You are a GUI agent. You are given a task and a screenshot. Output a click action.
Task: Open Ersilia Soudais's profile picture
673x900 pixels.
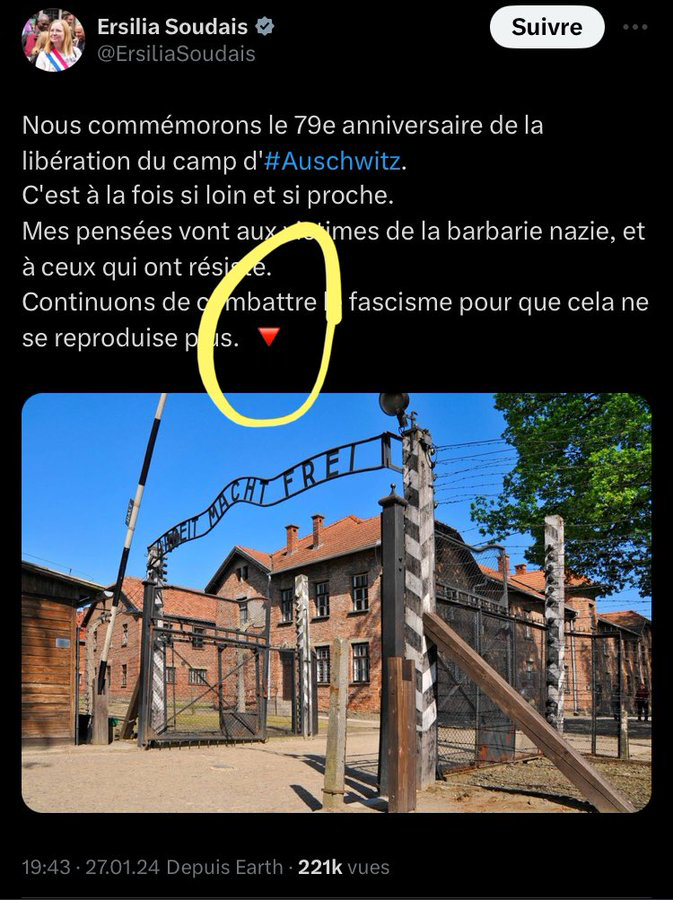(x=53, y=40)
